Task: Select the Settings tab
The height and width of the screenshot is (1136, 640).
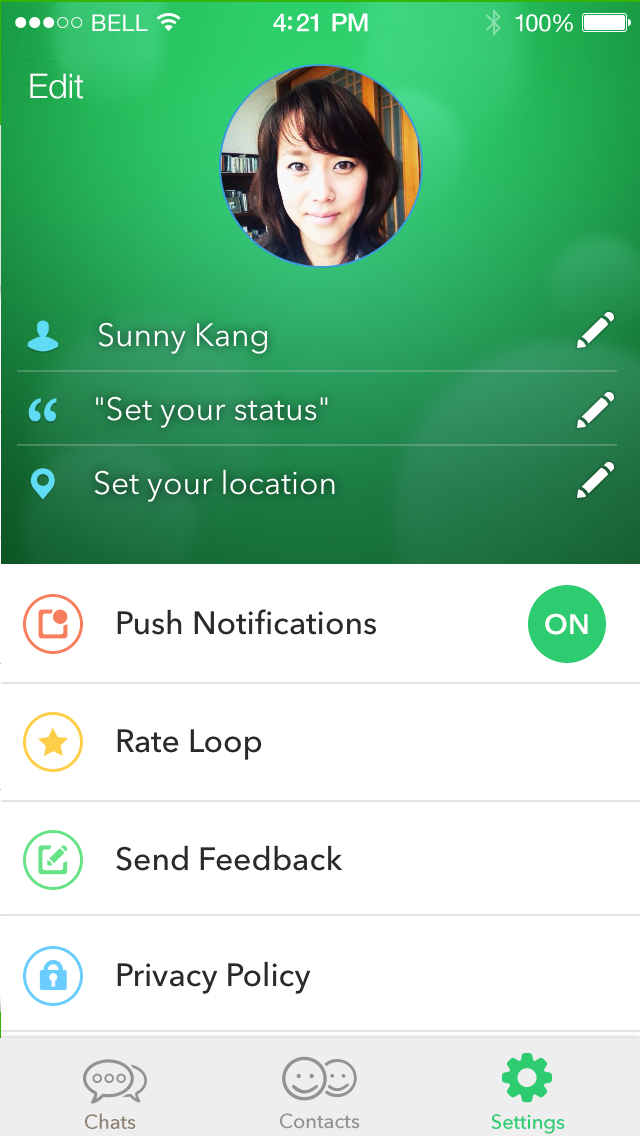Action: (527, 1094)
